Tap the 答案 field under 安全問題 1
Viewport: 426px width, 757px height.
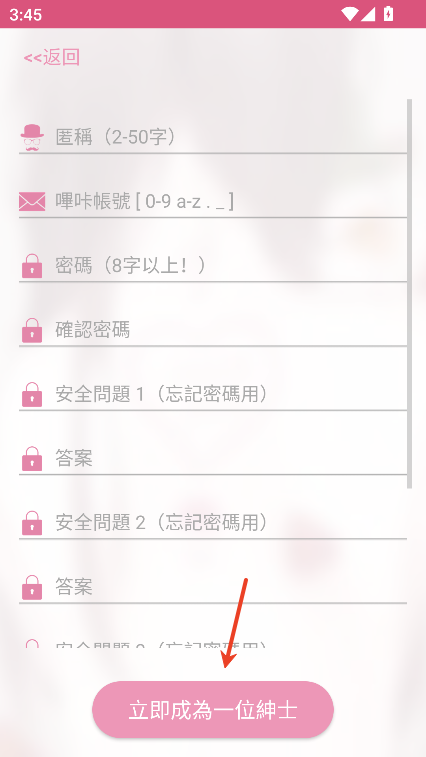(213, 459)
